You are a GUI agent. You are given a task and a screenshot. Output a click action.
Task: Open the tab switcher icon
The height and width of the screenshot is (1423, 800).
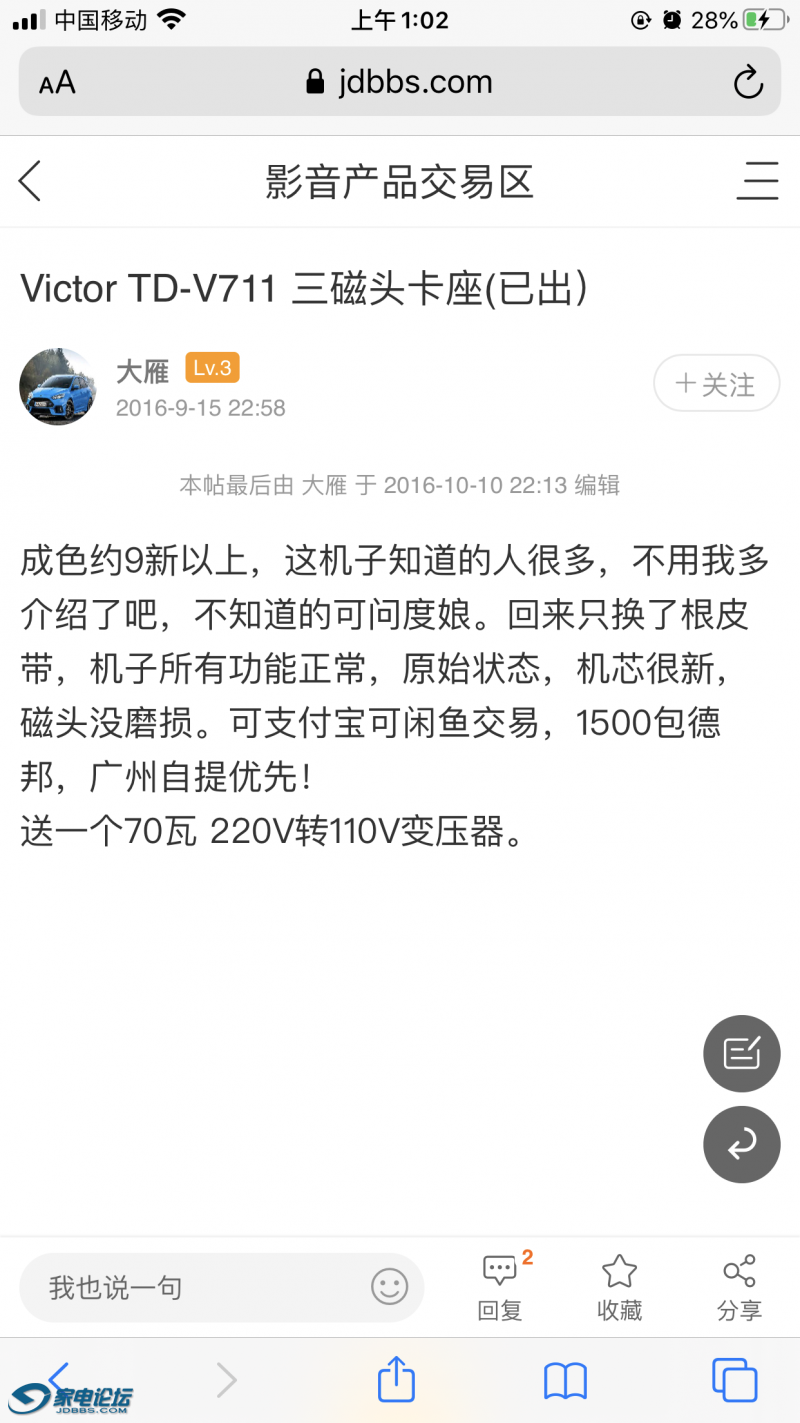click(x=734, y=1380)
